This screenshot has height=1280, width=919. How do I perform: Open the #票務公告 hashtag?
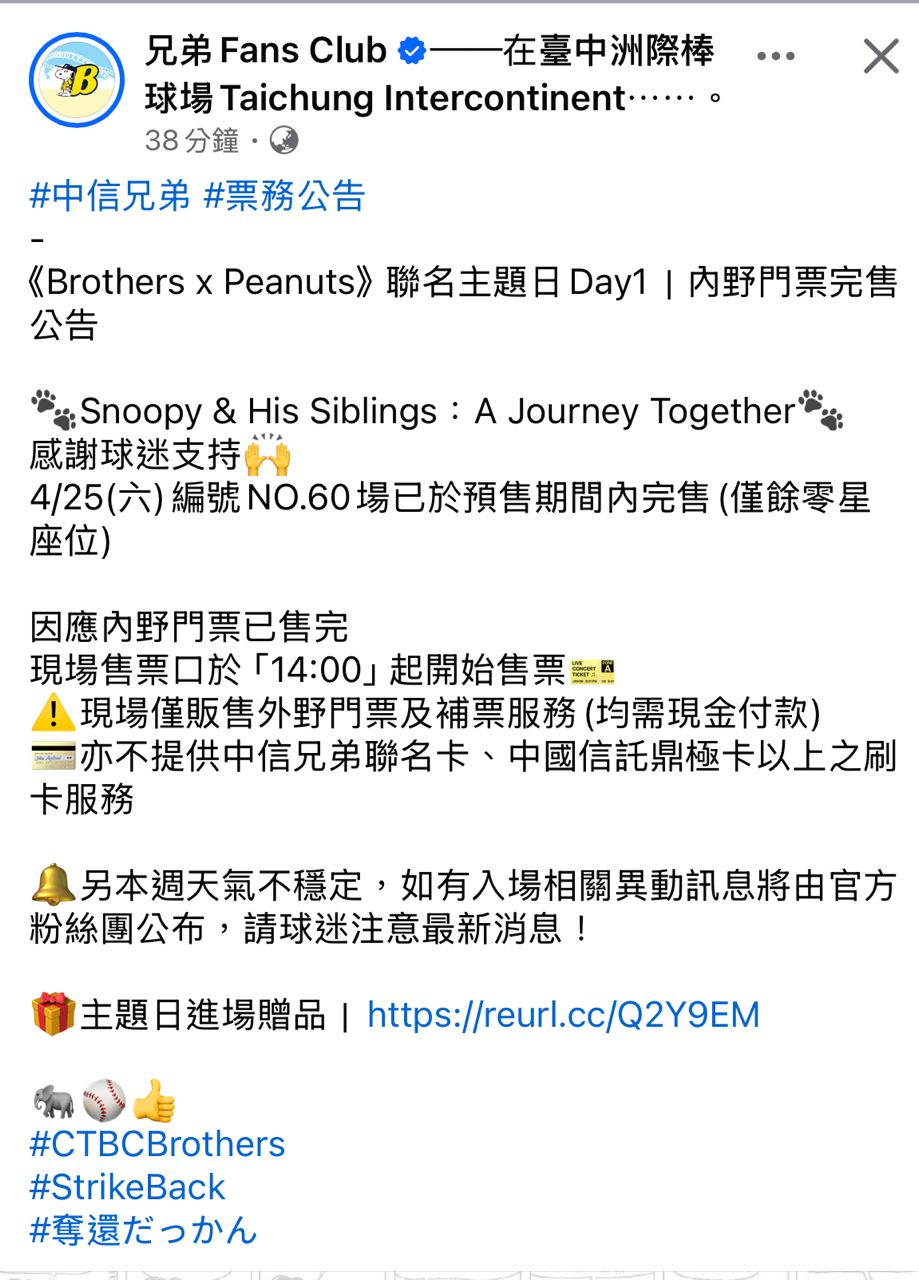285,196
